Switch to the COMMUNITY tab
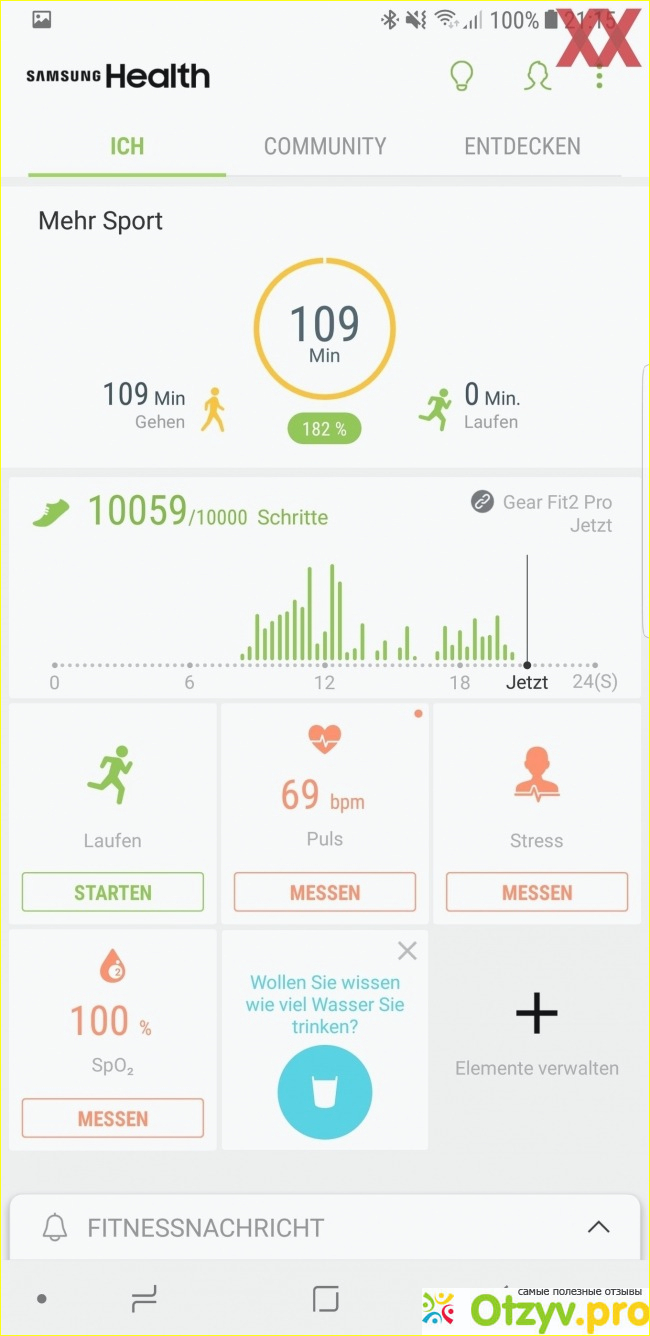Screen dimensions: 650x1336 point(325,147)
